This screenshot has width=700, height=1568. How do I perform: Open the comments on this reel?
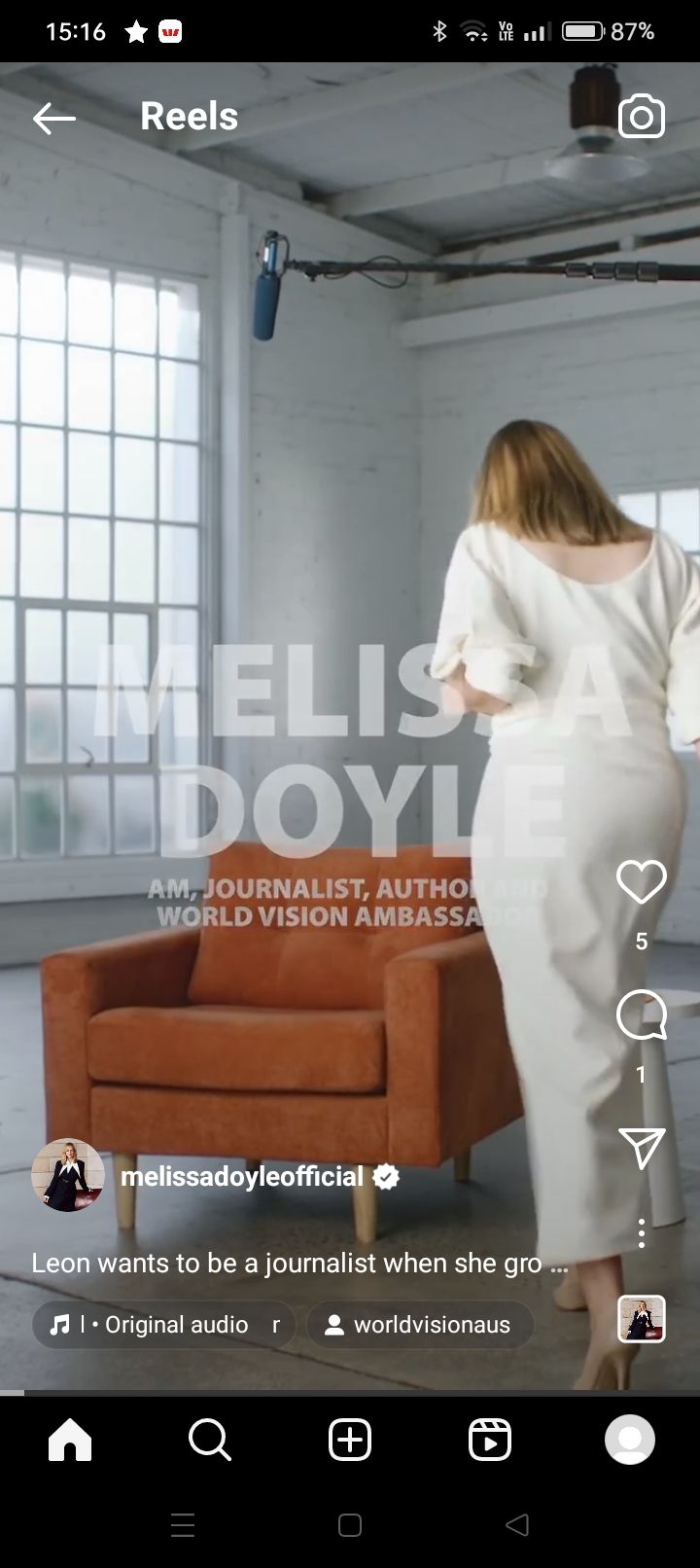click(x=641, y=1016)
